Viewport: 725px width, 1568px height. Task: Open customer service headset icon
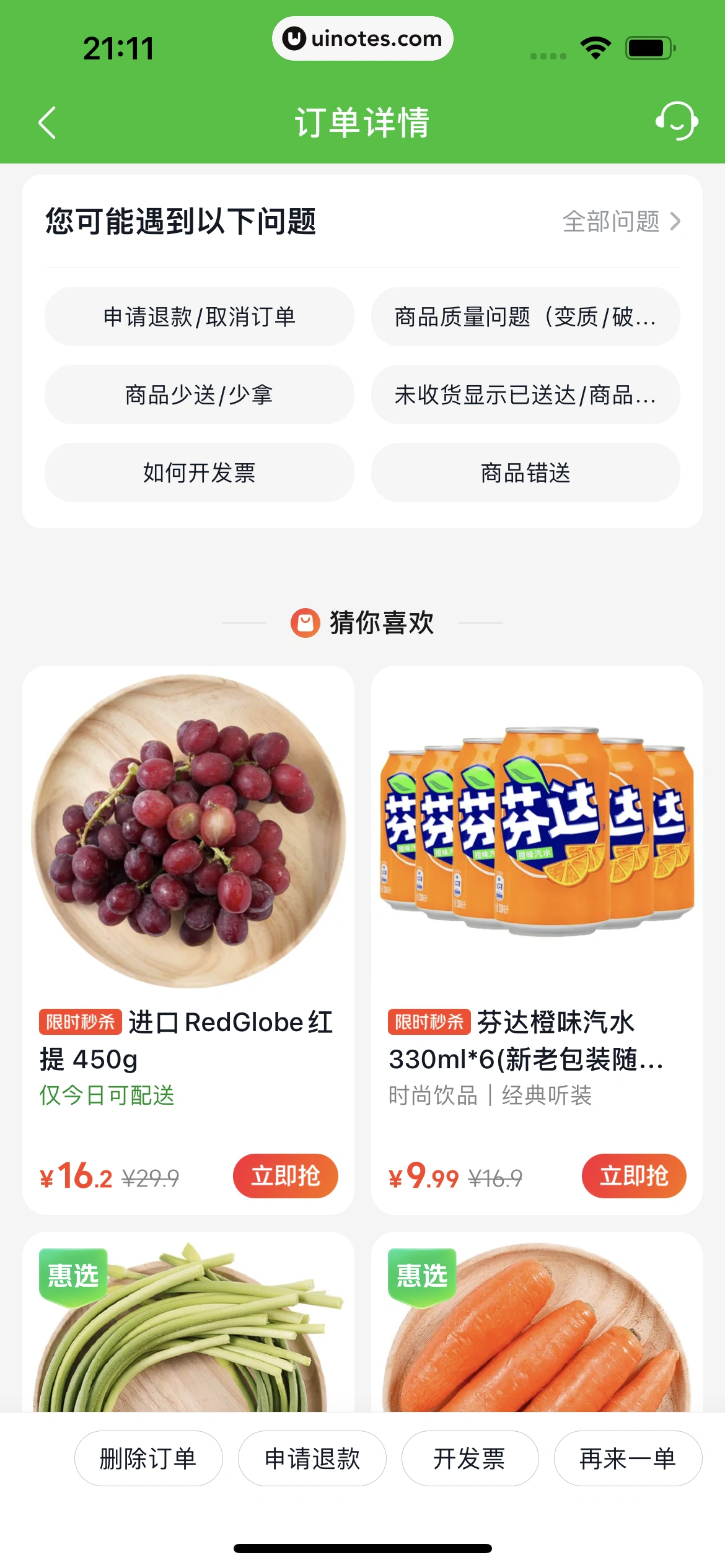[676, 121]
